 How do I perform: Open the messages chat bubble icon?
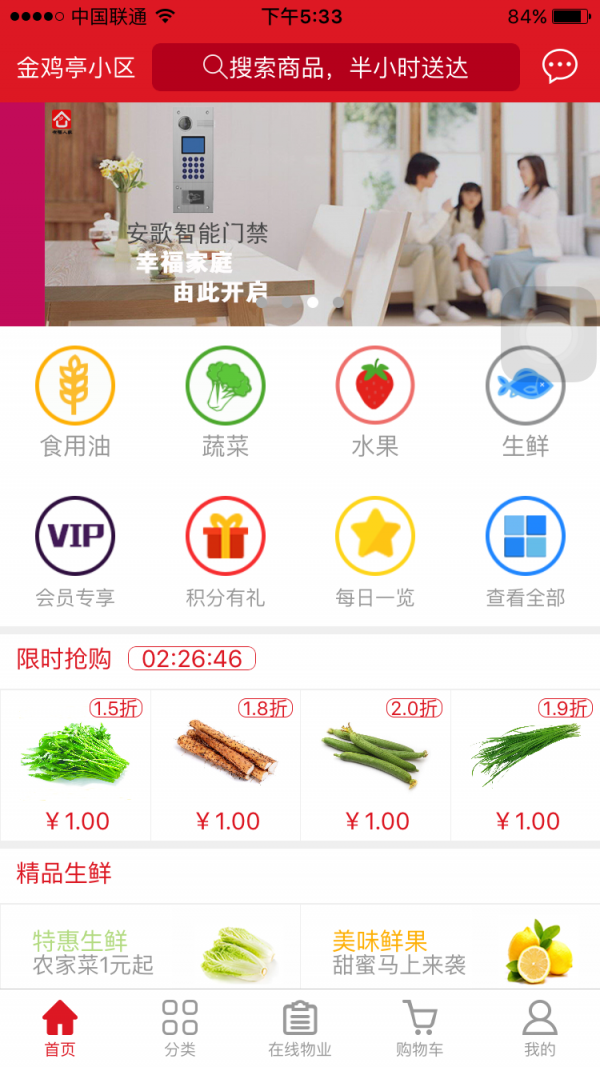pyautogui.click(x=560, y=67)
